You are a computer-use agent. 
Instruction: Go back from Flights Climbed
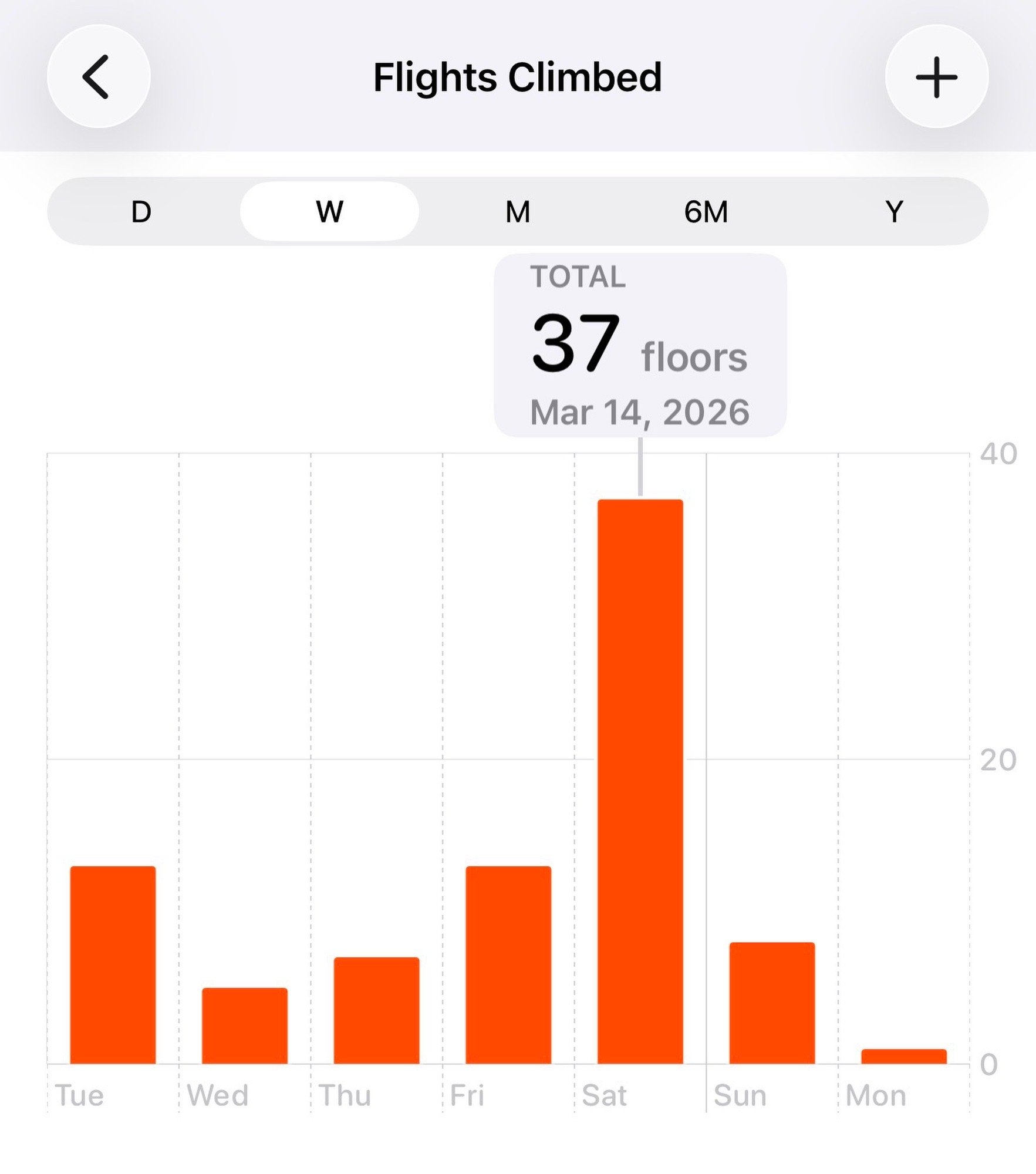98,76
